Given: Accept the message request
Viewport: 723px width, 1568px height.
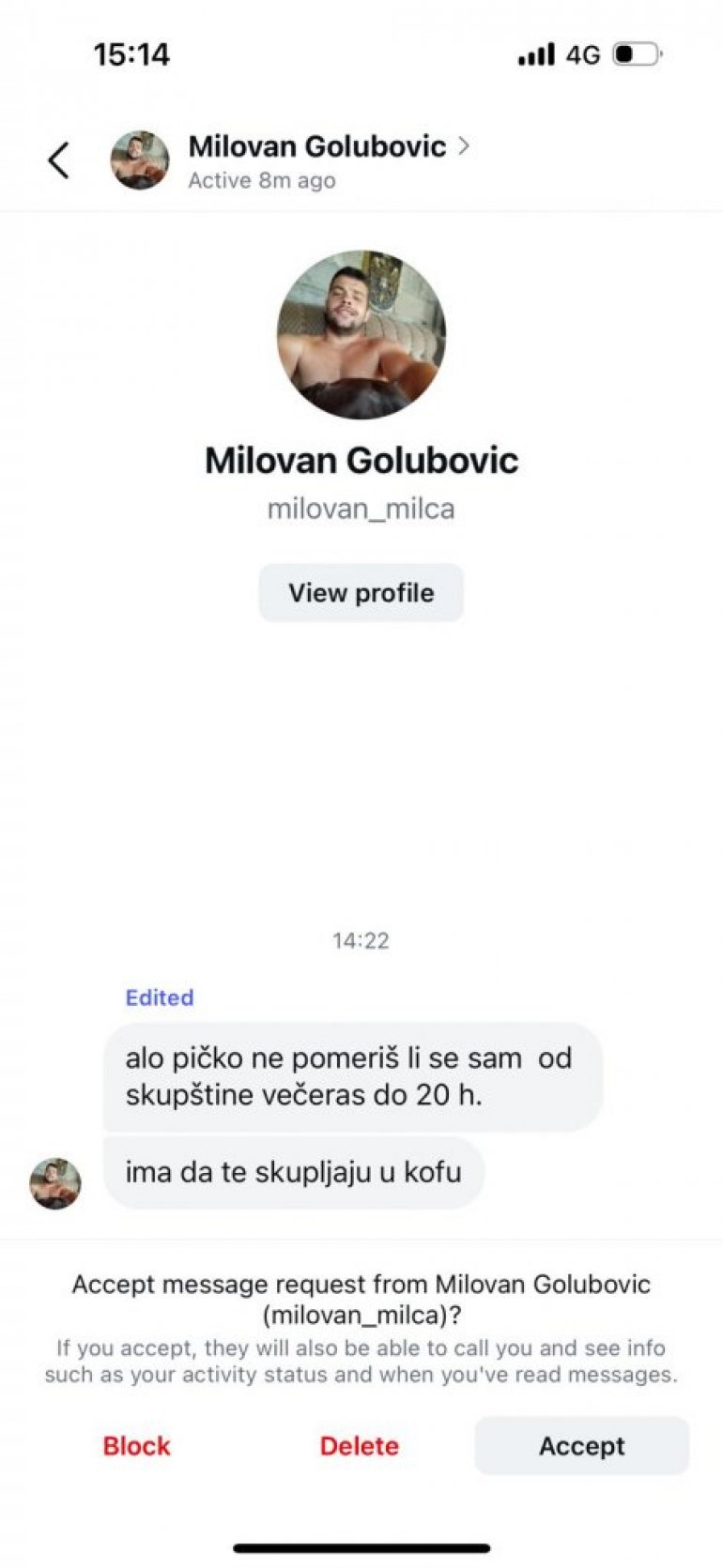Looking at the screenshot, I should click(581, 1446).
